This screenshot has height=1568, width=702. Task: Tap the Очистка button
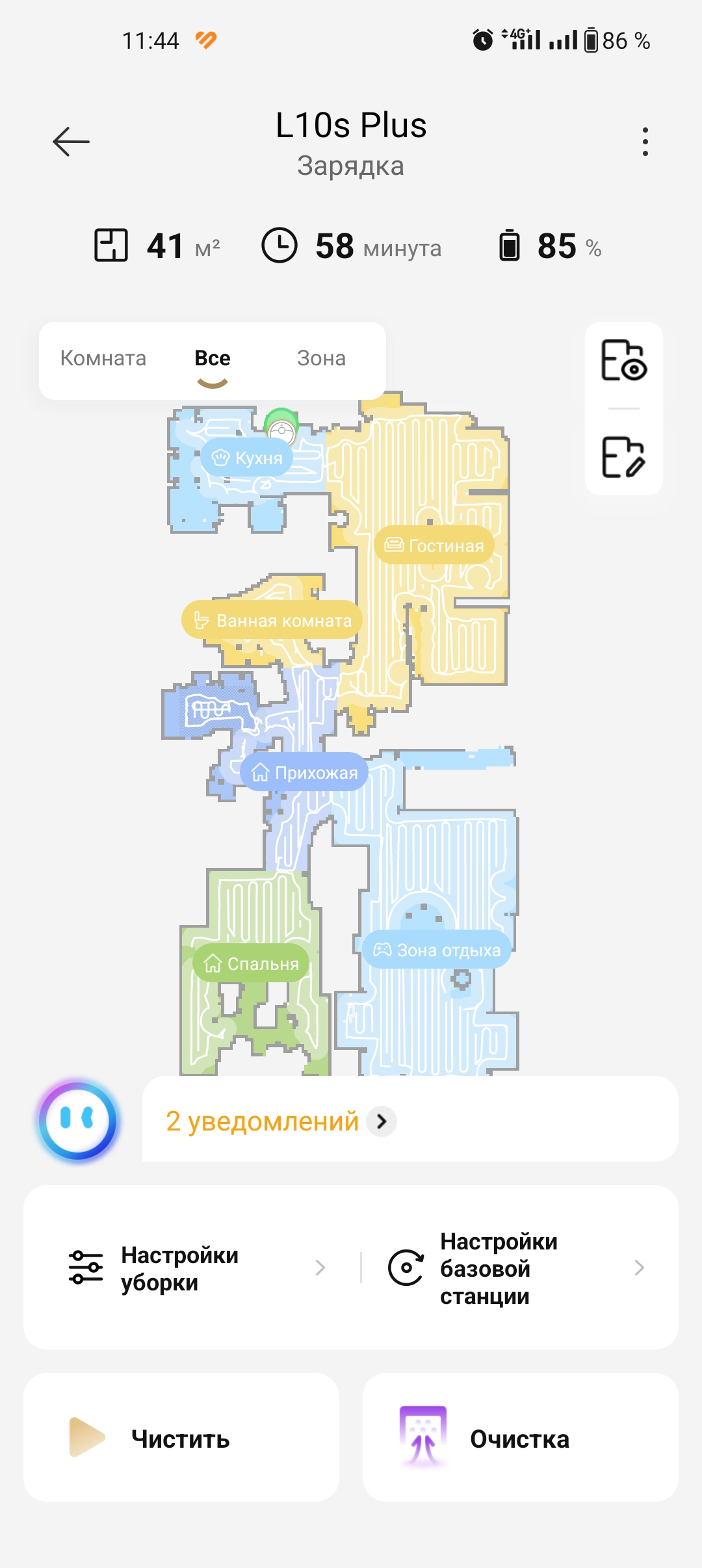[520, 1438]
